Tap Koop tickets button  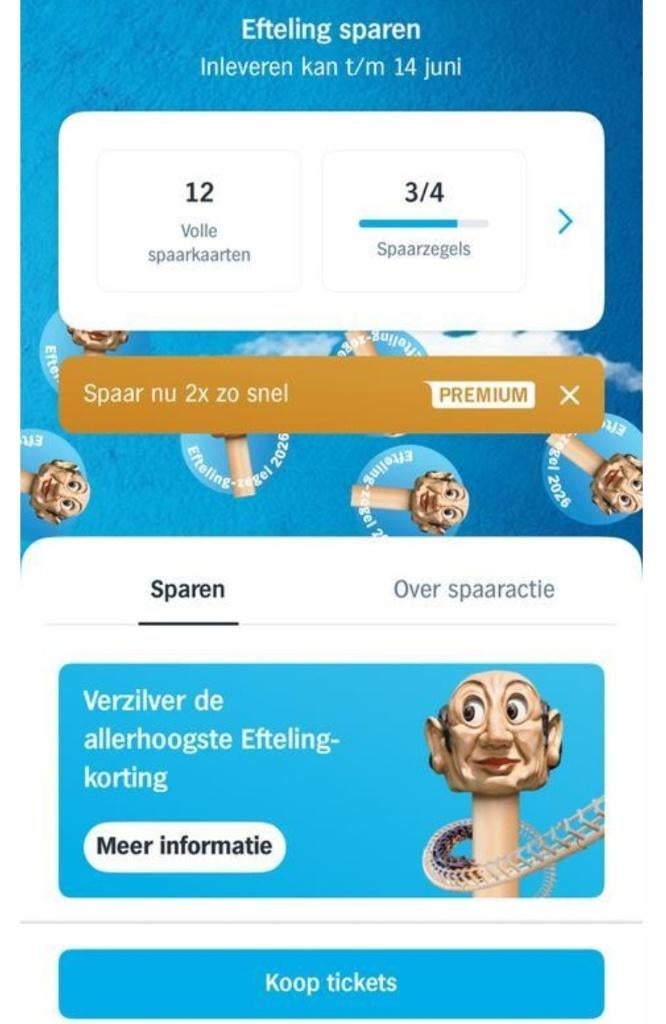(331, 982)
